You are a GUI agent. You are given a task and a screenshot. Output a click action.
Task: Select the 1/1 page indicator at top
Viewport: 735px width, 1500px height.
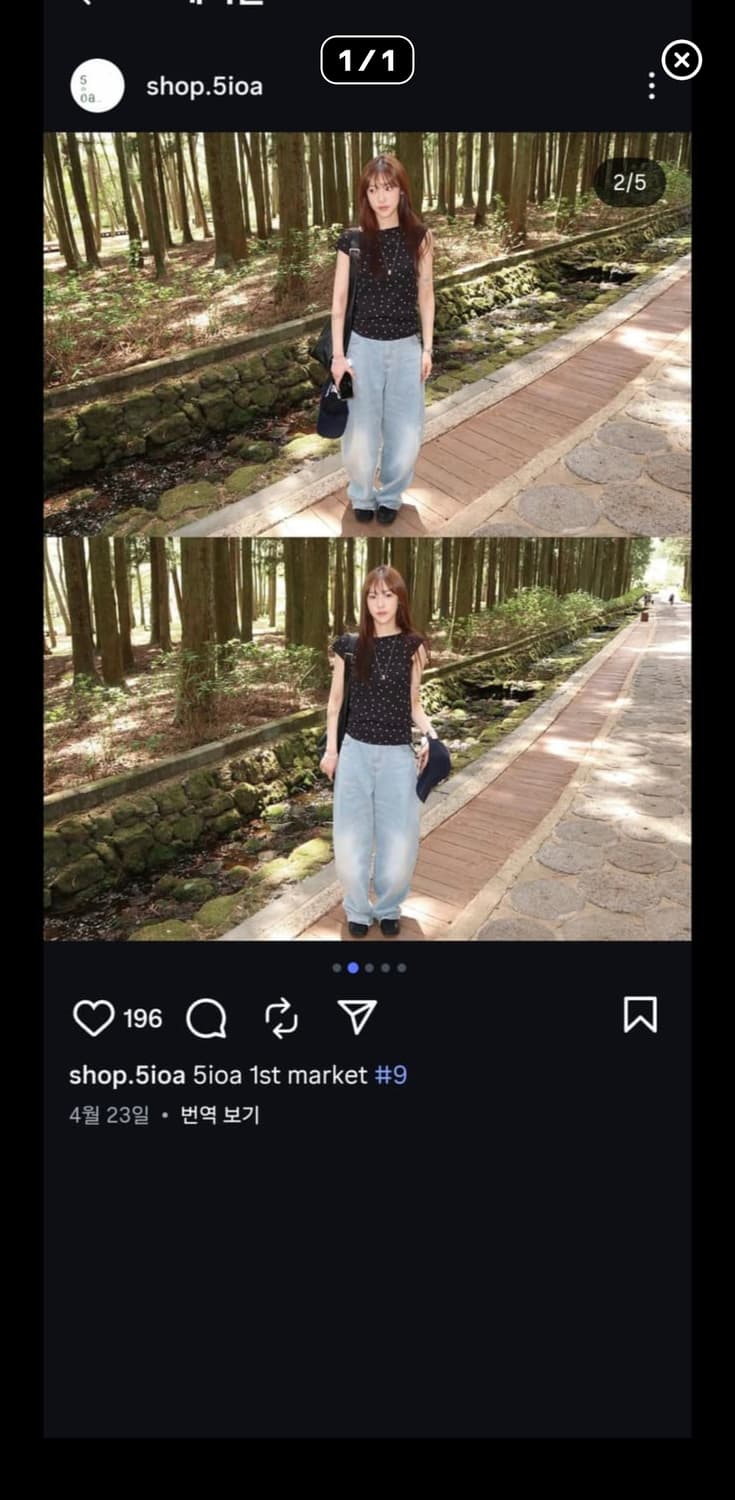367,60
